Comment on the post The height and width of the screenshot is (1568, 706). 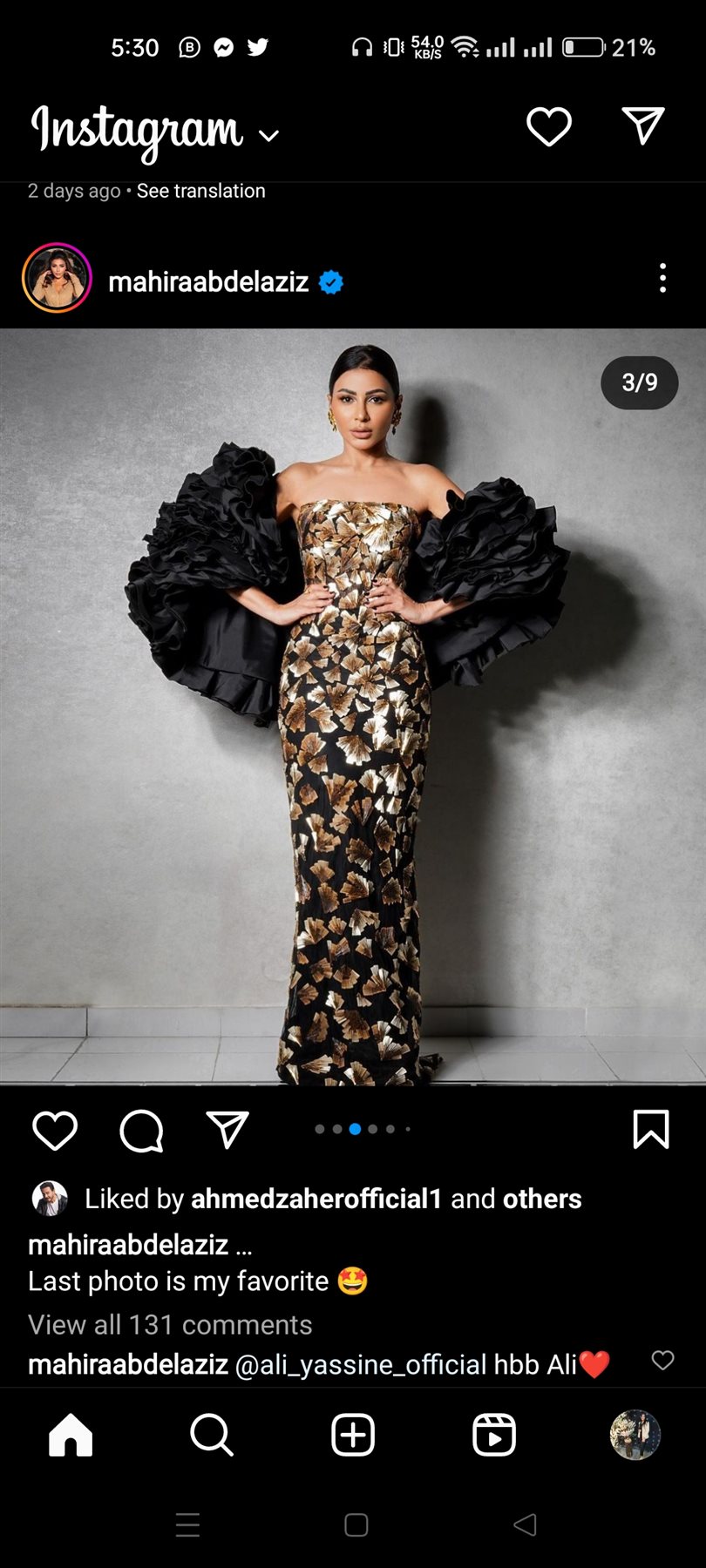click(x=141, y=1130)
